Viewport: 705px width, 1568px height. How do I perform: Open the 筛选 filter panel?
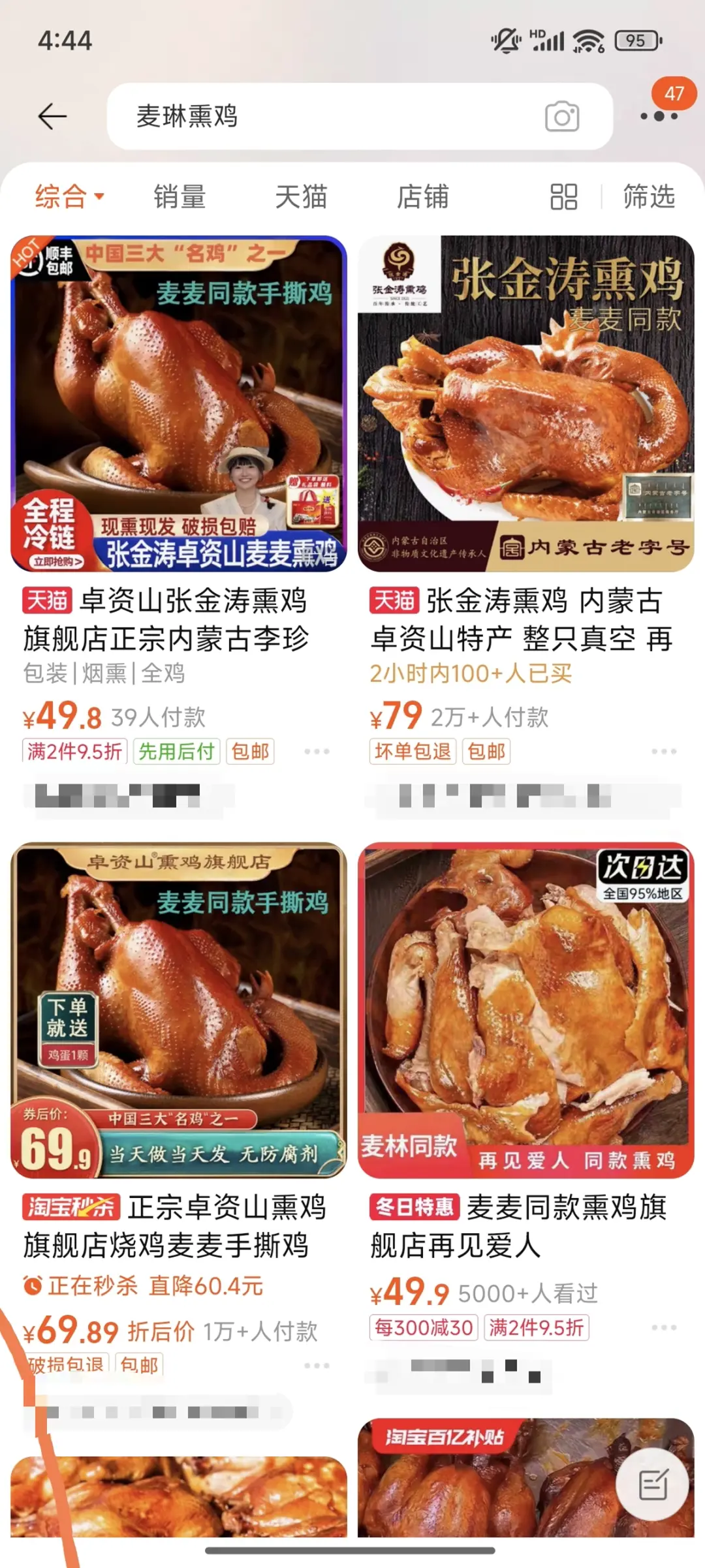pos(648,198)
